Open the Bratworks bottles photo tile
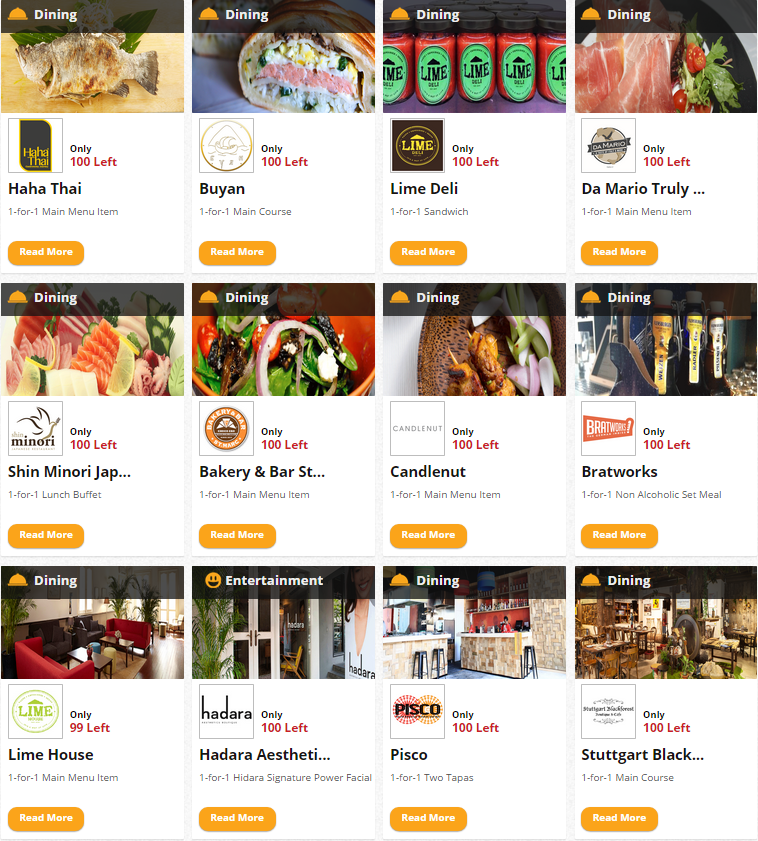 click(x=665, y=353)
